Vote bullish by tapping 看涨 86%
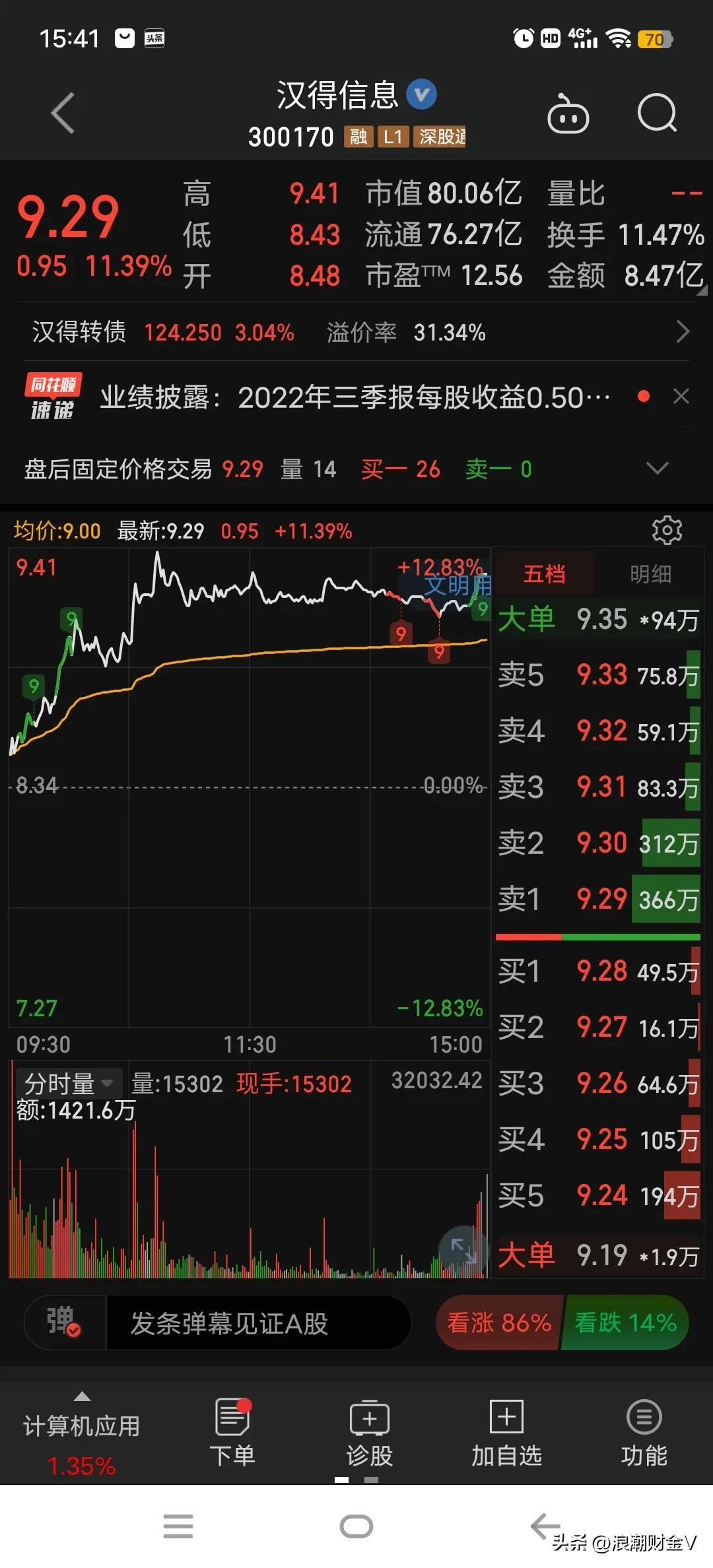 [x=498, y=1323]
